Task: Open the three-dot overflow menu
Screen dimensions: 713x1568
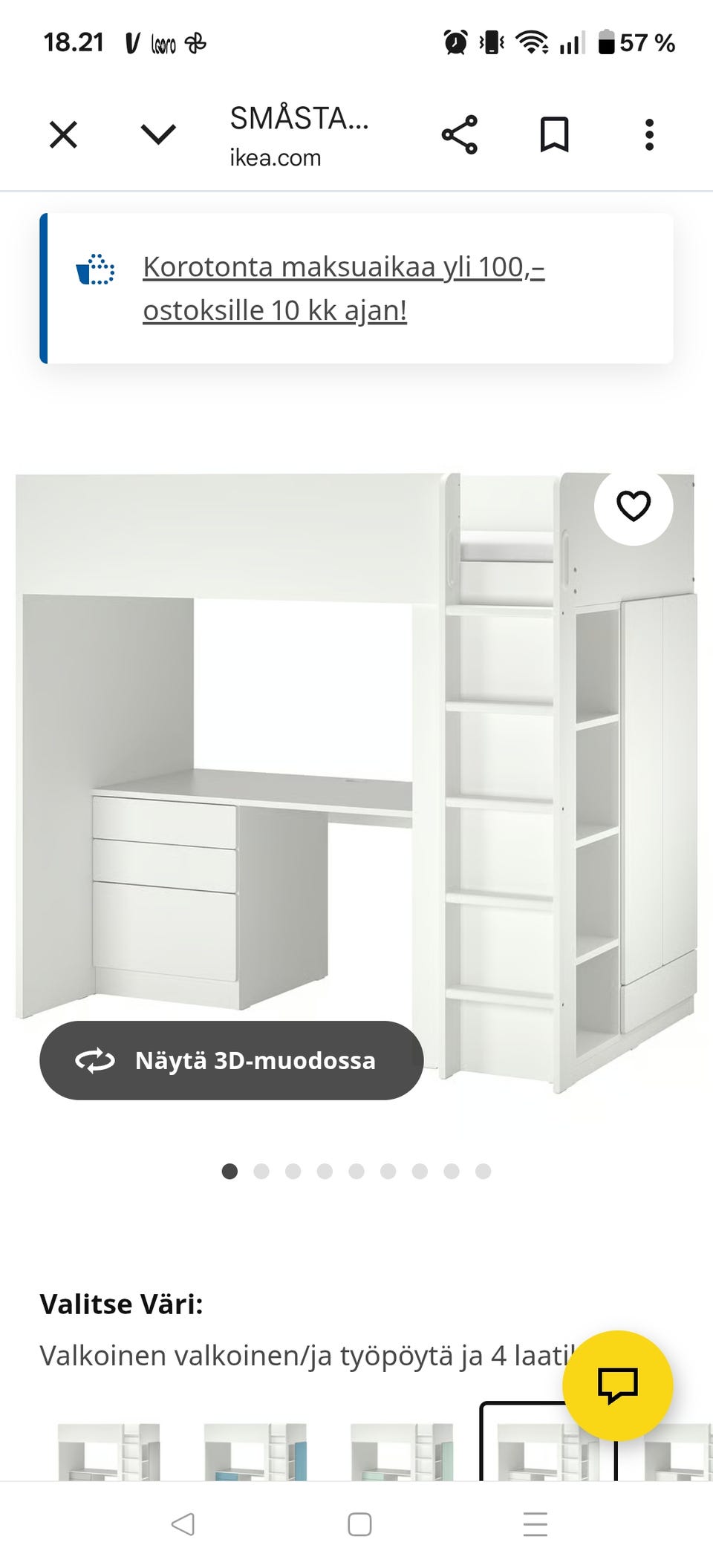Action: 648,134
